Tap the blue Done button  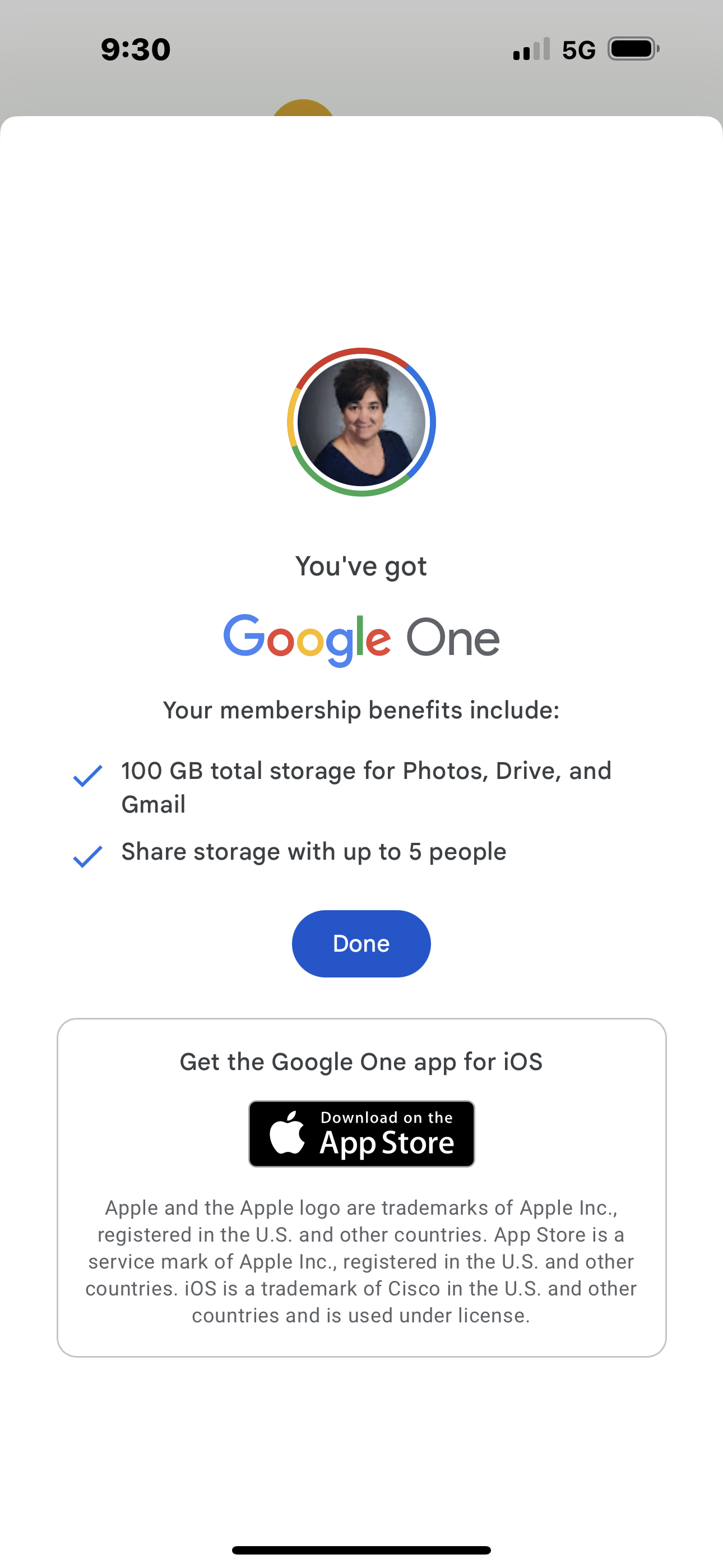click(x=361, y=943)
